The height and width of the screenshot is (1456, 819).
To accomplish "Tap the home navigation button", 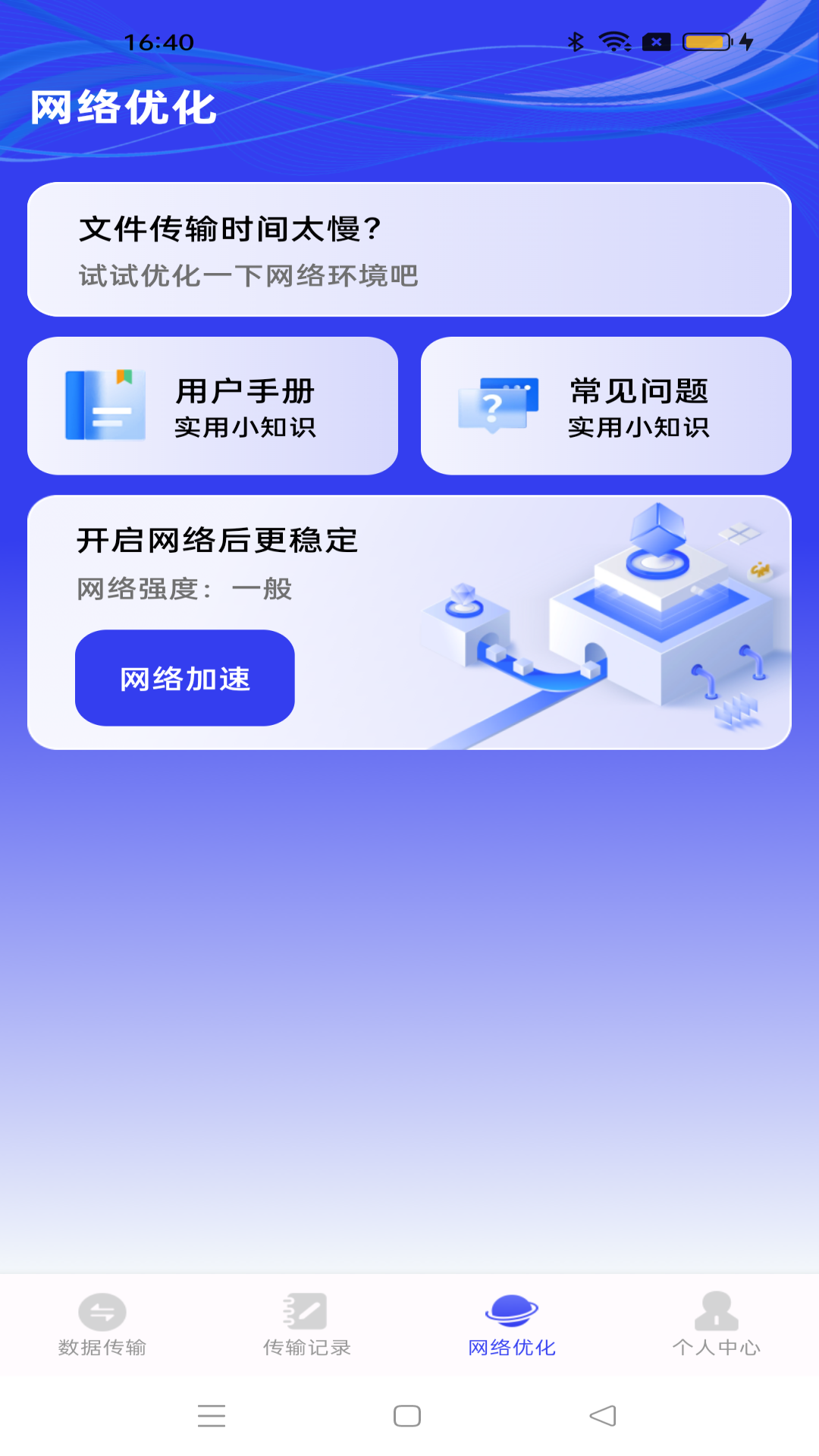I will coord(408,1417).
